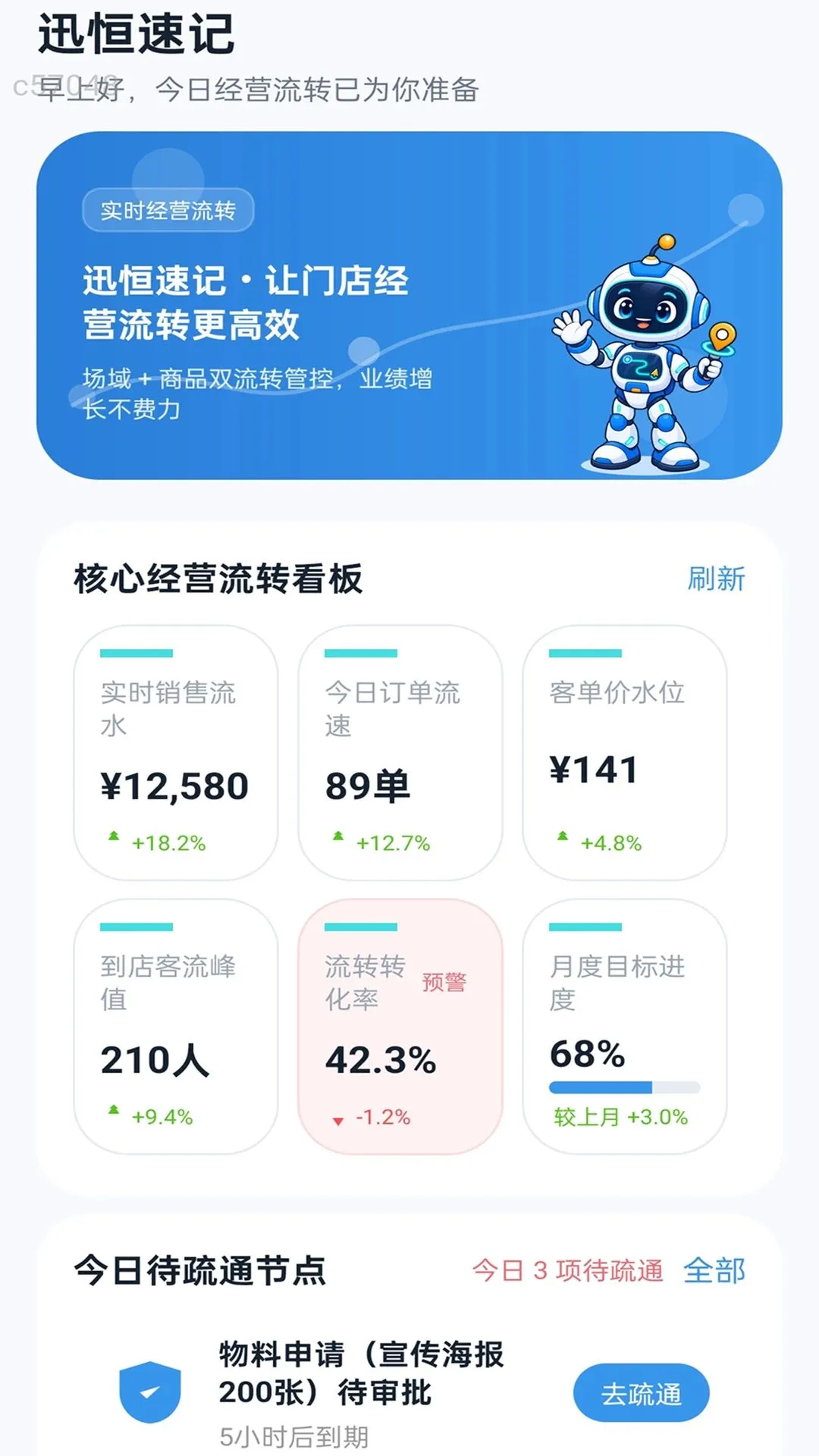Open the 迅恒速记 blue promo banner
Image resolution: width=819 pixels, height=1456 pixels.
click(x=409, y=305)
